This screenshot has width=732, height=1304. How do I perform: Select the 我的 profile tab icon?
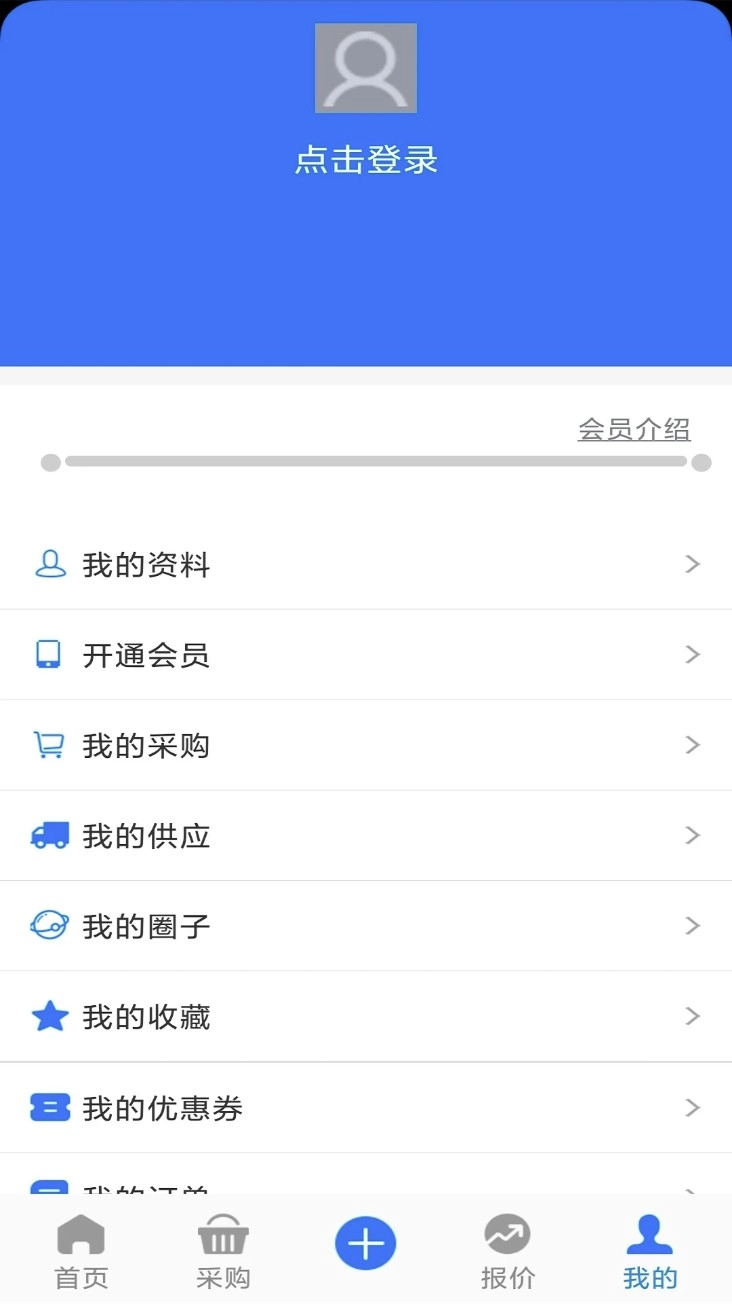(650, 1235)
